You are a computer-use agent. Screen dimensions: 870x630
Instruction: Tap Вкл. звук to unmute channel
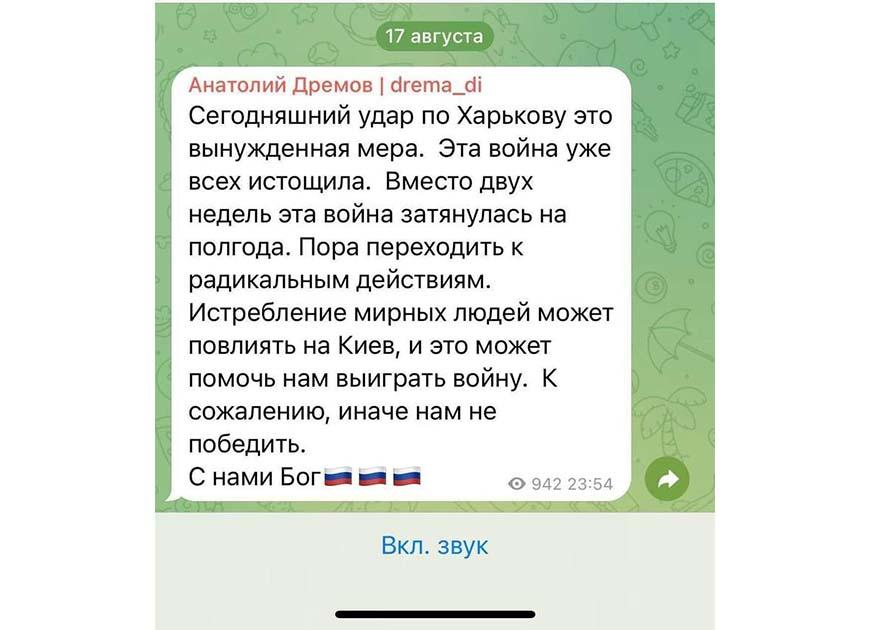(x=435, y=547)
